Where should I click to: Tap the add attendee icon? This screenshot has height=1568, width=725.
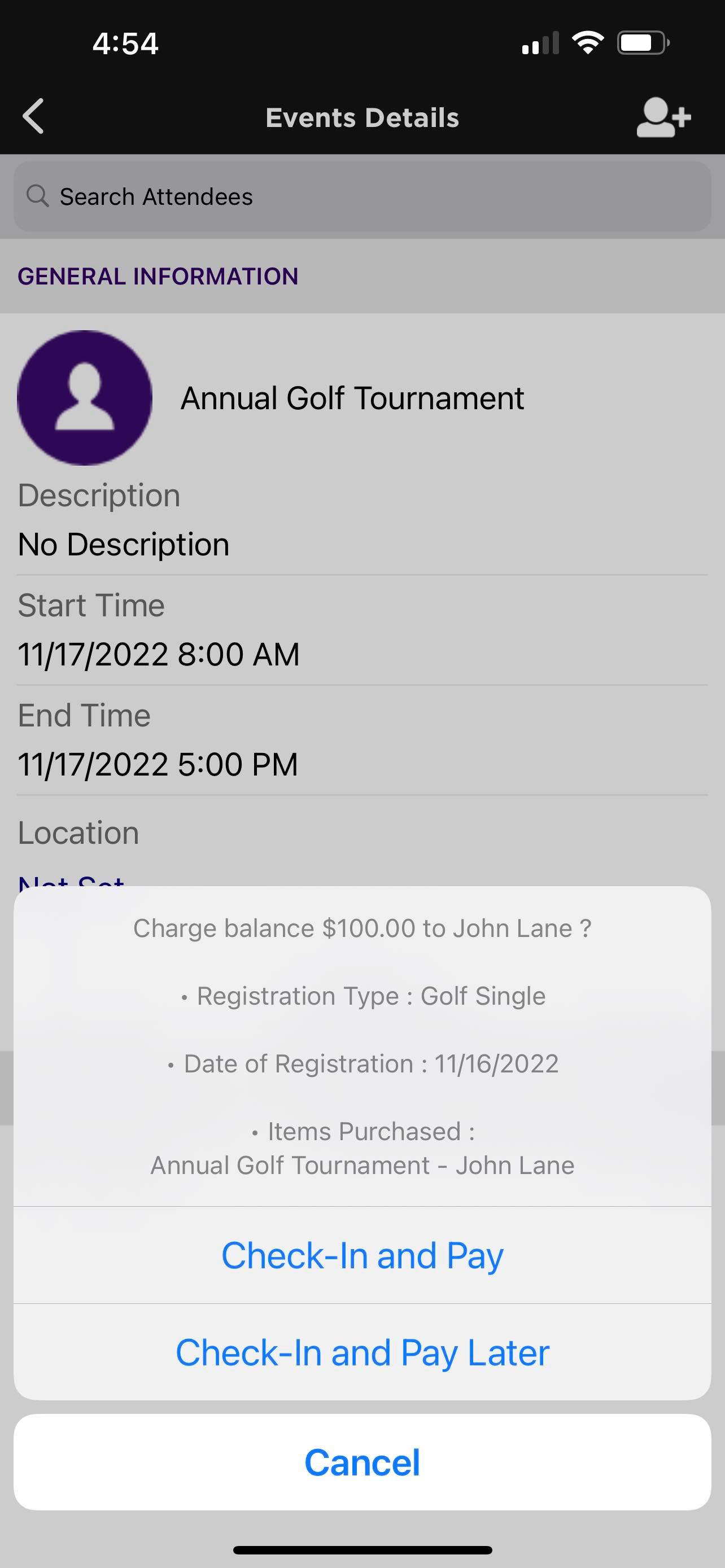coord(663,117)
